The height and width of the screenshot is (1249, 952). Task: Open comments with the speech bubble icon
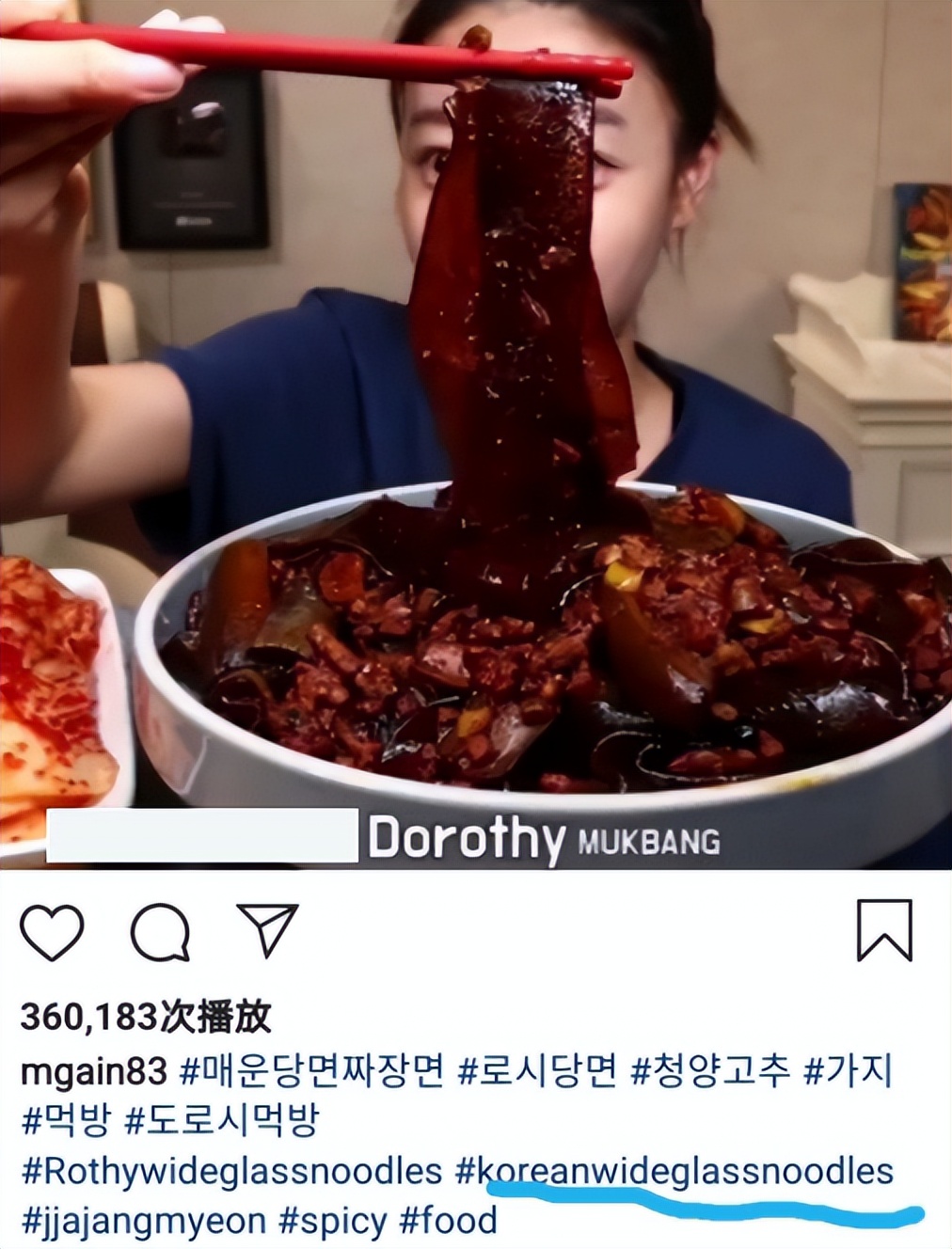(161, 931)
